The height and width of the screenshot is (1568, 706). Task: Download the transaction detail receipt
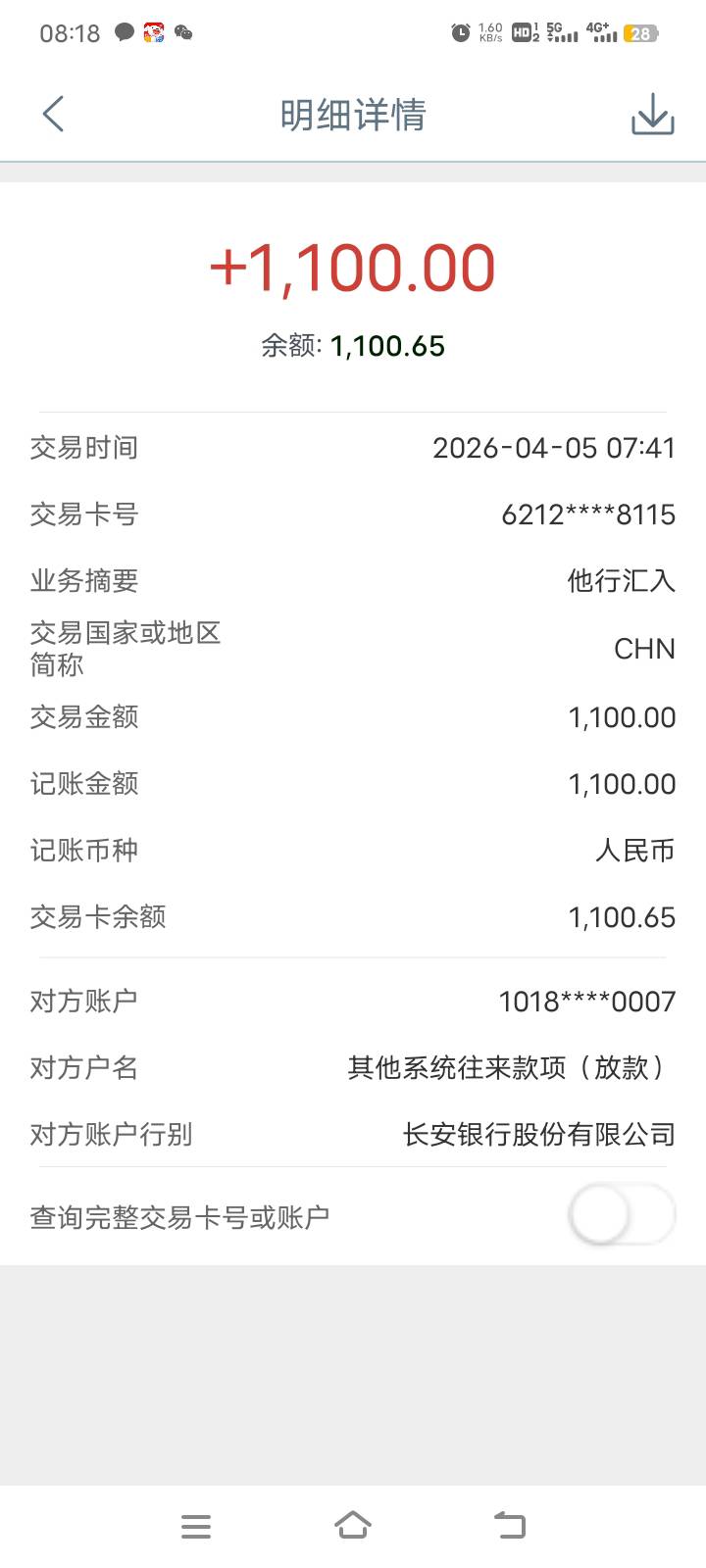tap(652, 115)
